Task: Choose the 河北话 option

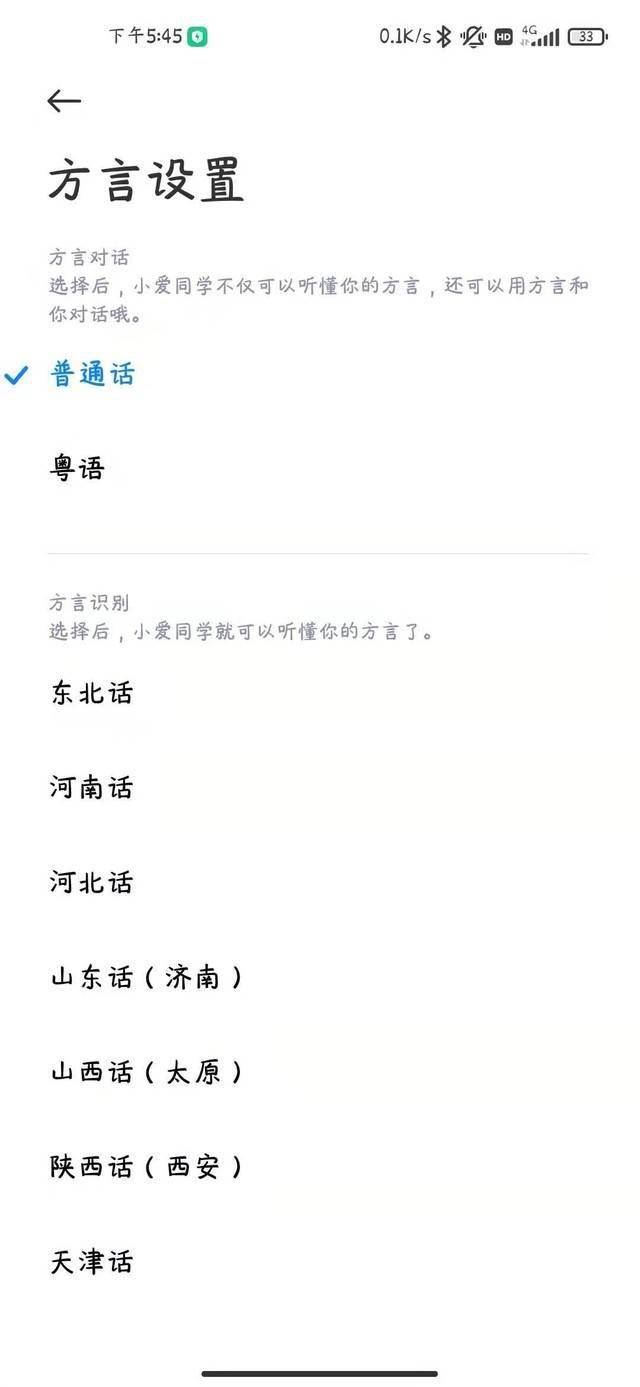Action: click(x=320, y=882)
